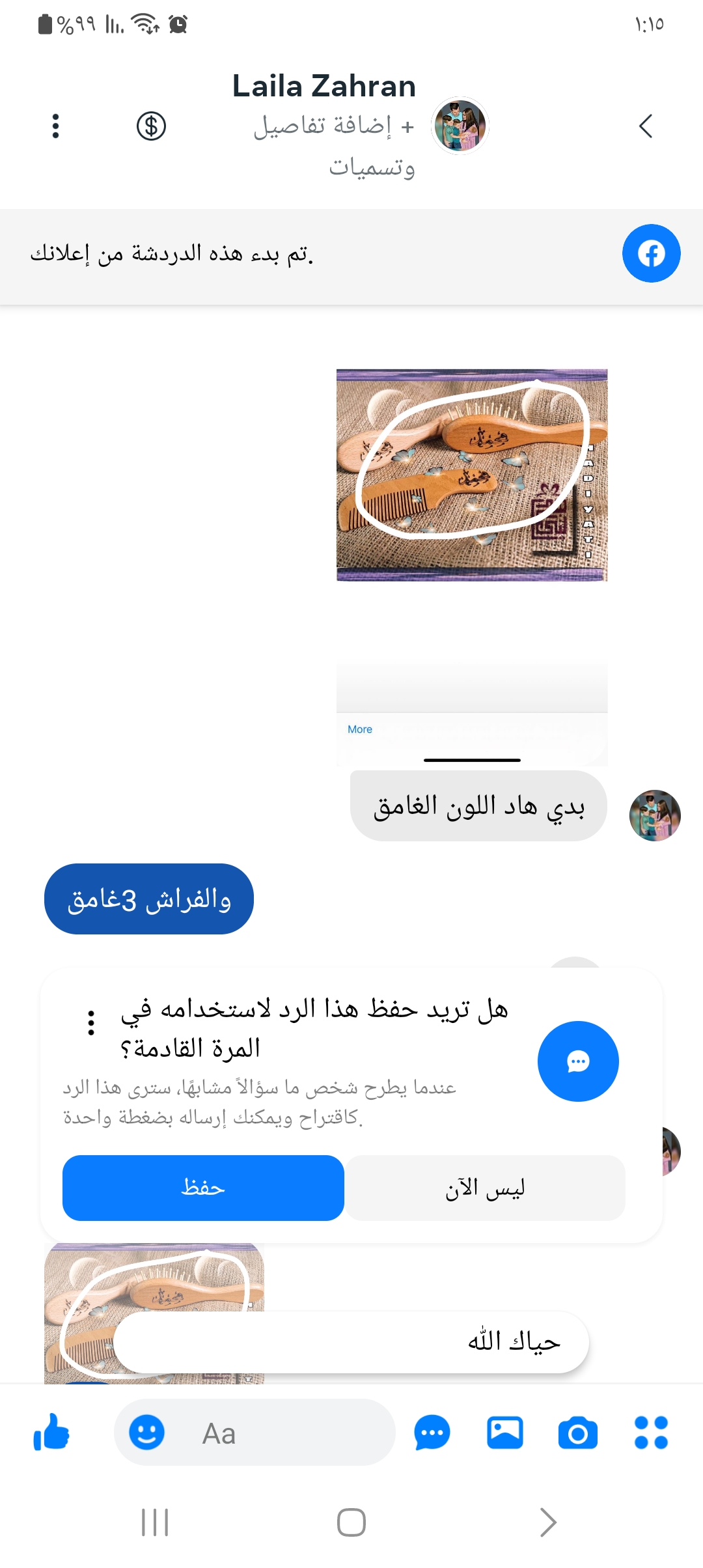Screen dimensions: 703x1568
Task: Open saved replies bubble icon
Action: click(432, 1433)
